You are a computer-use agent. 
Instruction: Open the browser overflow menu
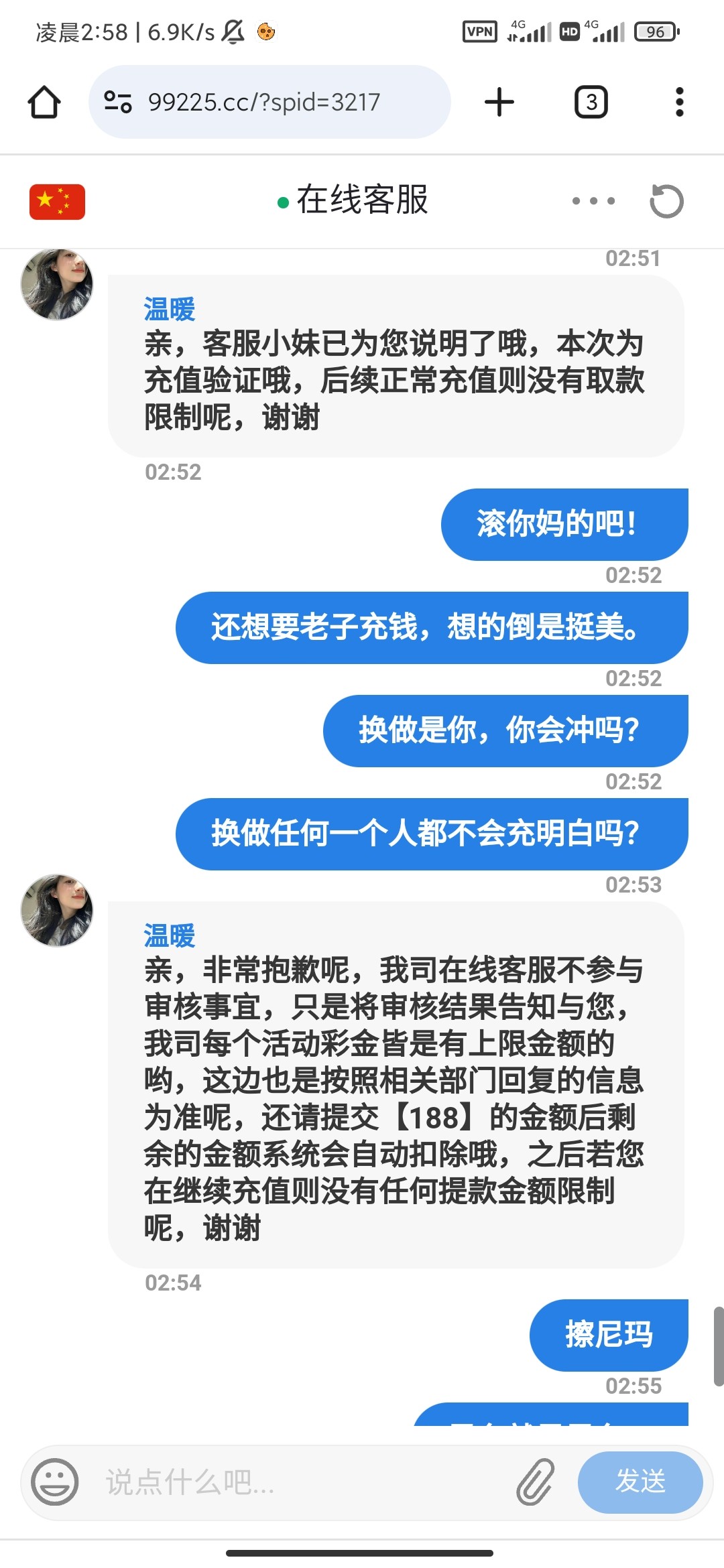click(679, 103)
